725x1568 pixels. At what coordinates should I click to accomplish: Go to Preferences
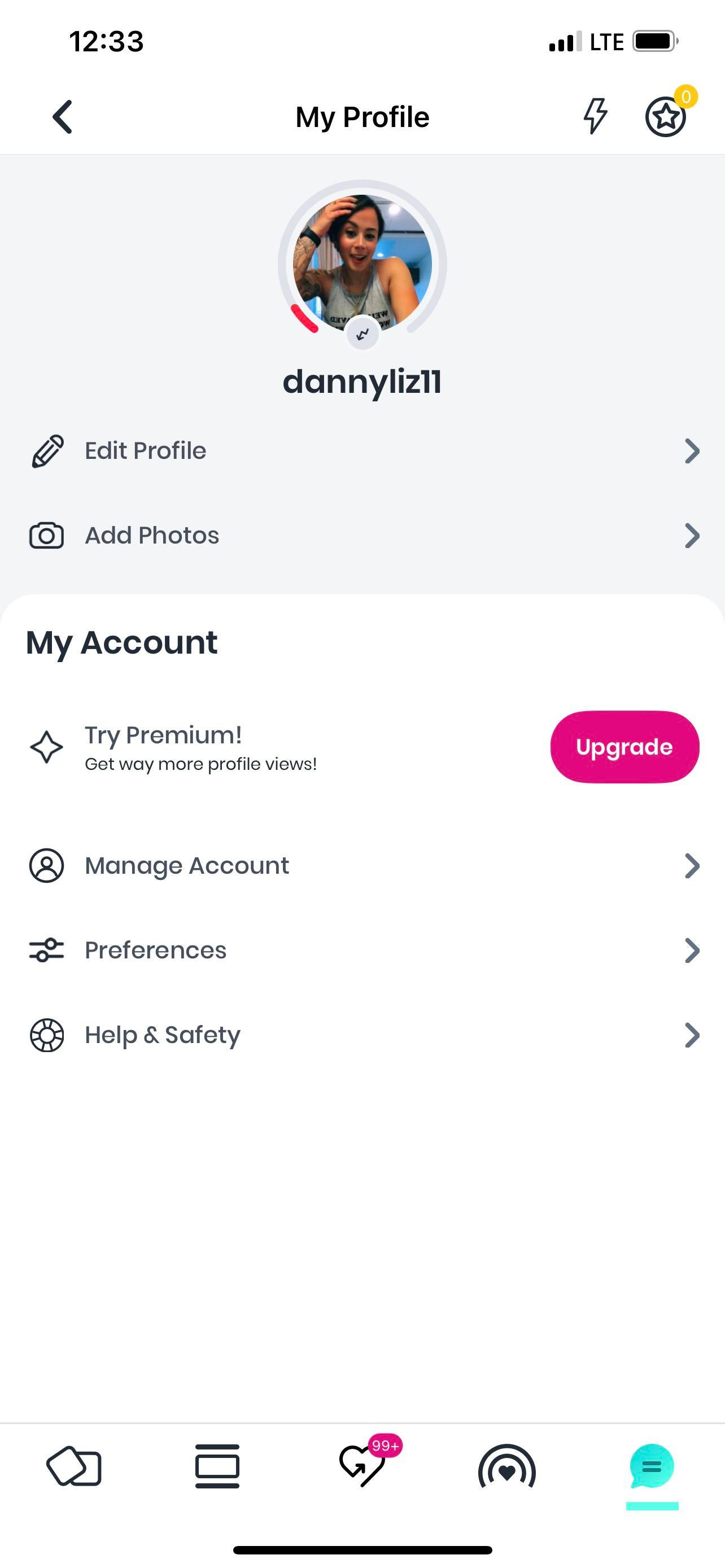pos(362,950)
